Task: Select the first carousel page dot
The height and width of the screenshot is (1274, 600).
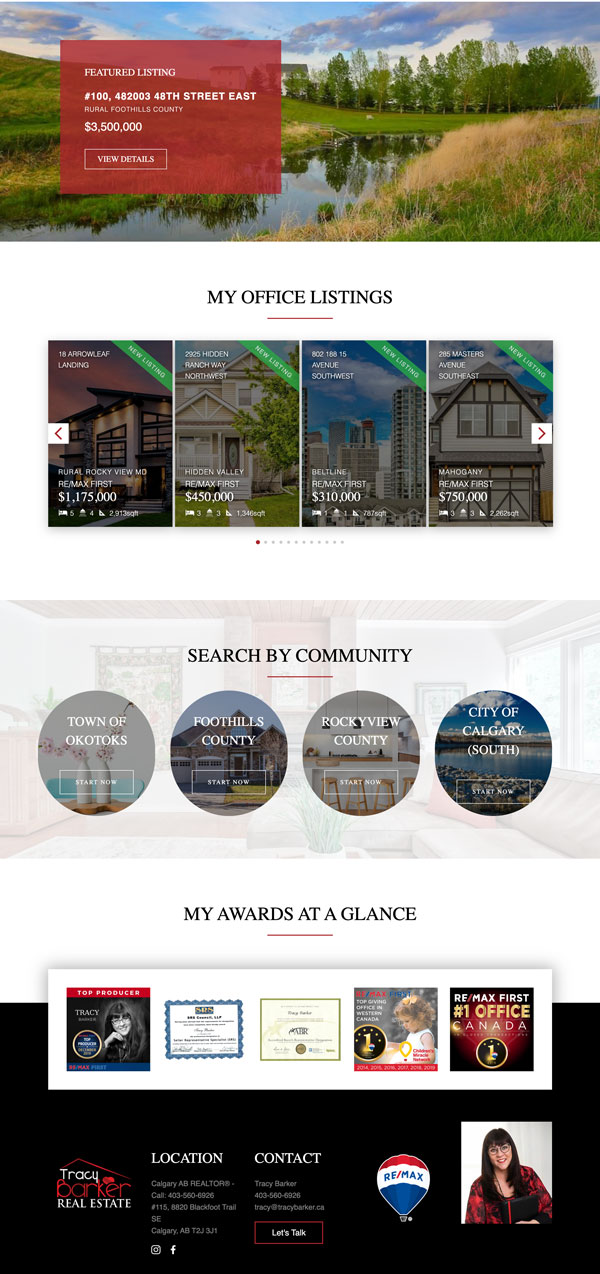Action: coord(258,542)
